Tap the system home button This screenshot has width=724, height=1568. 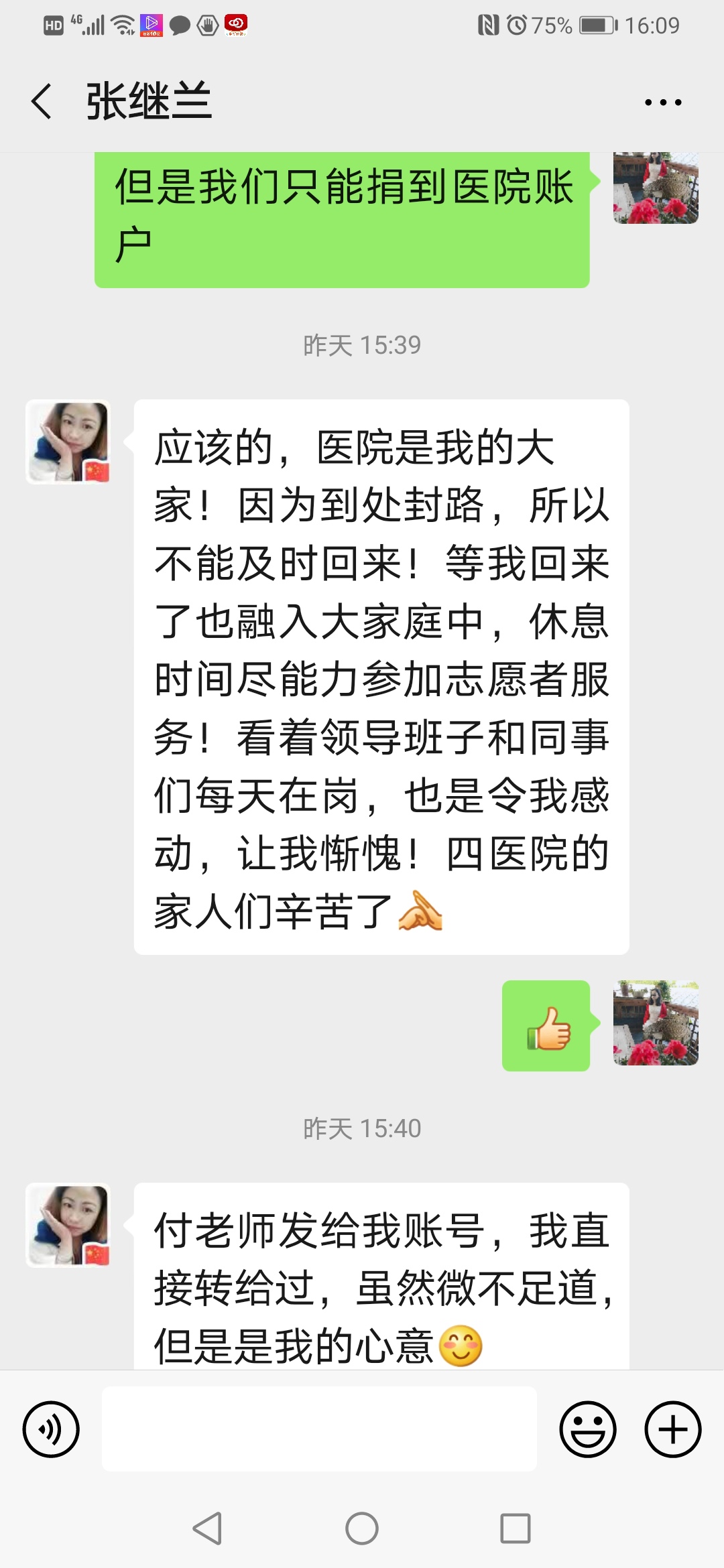362,1528
